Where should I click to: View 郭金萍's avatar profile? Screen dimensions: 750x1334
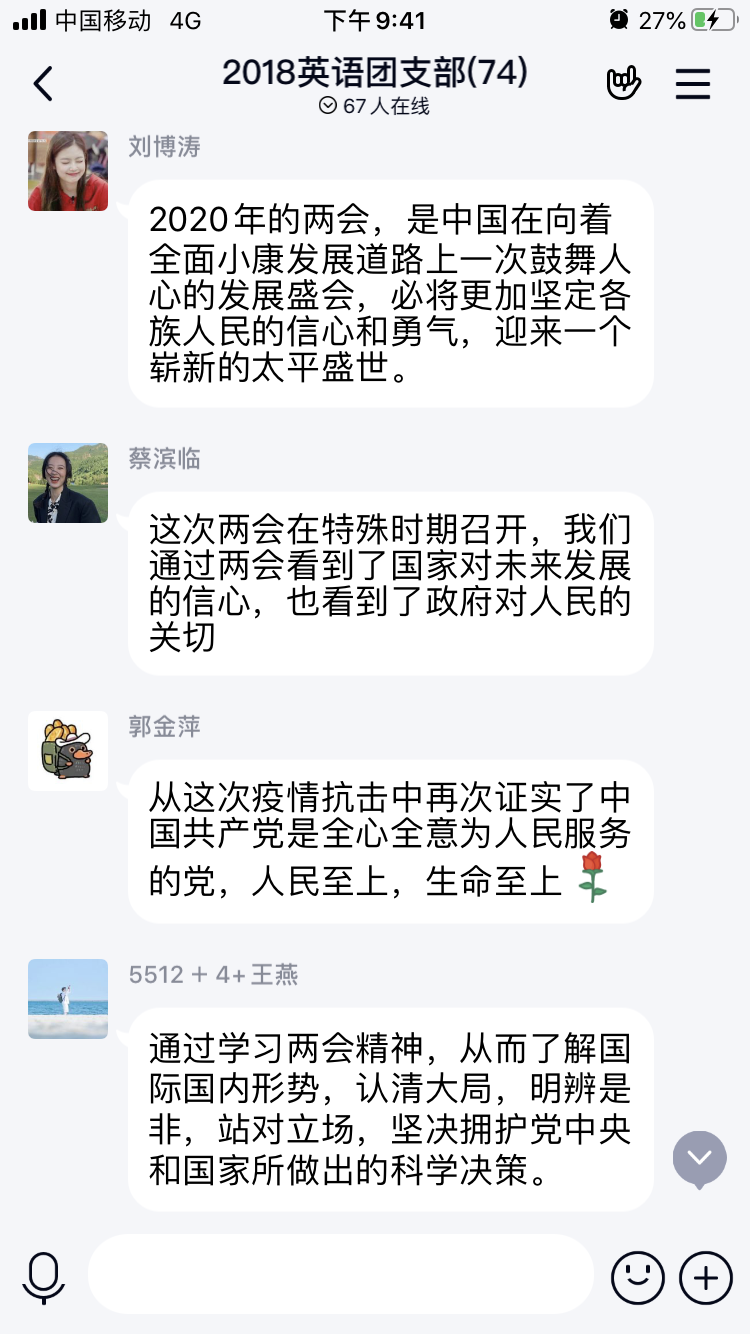[68, 751]
